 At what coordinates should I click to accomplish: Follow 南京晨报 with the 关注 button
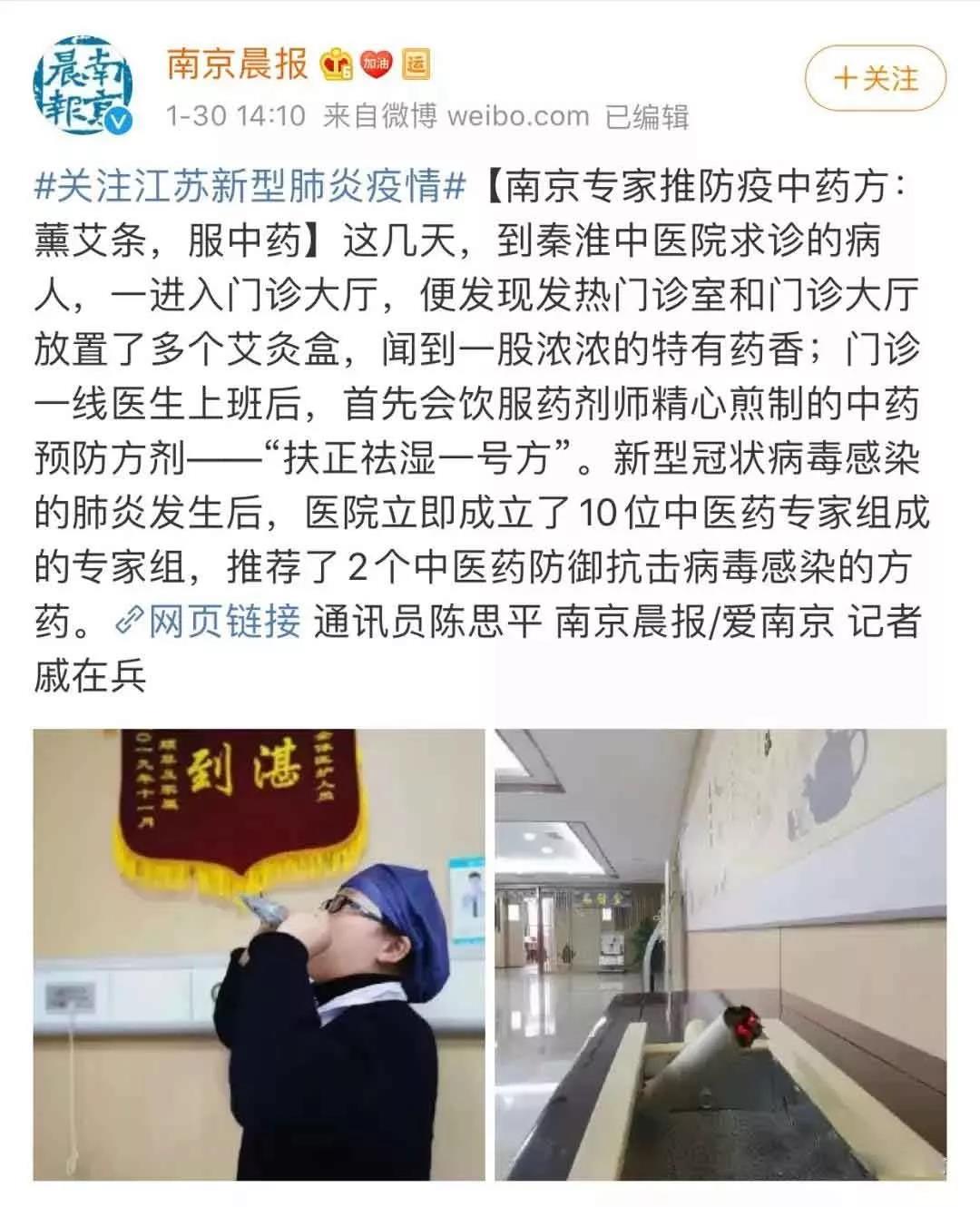(x=875, y=79)
